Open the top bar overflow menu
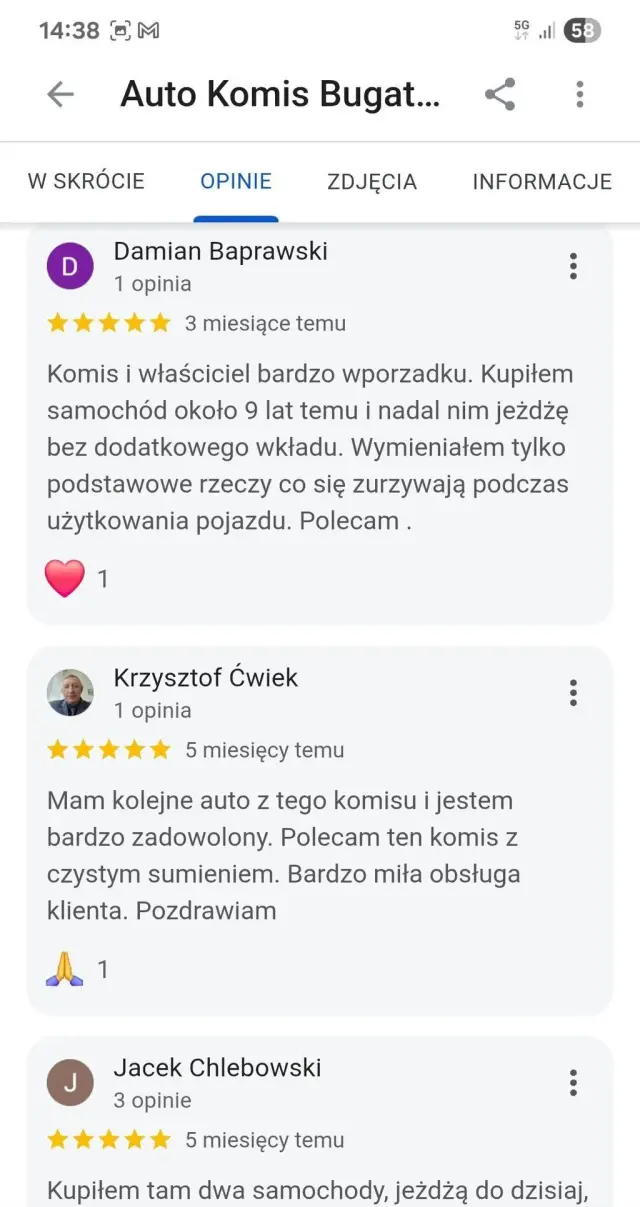 pos(579,94)
